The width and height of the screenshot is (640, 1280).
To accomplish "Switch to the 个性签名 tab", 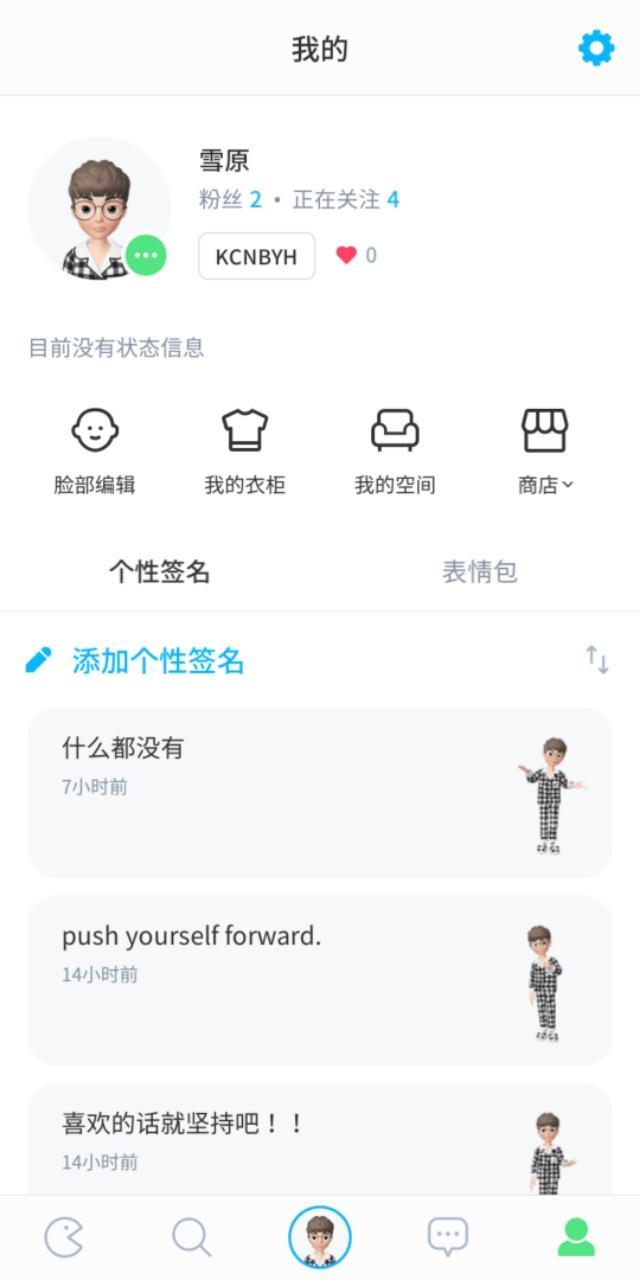I will click(x=160, y=572).
